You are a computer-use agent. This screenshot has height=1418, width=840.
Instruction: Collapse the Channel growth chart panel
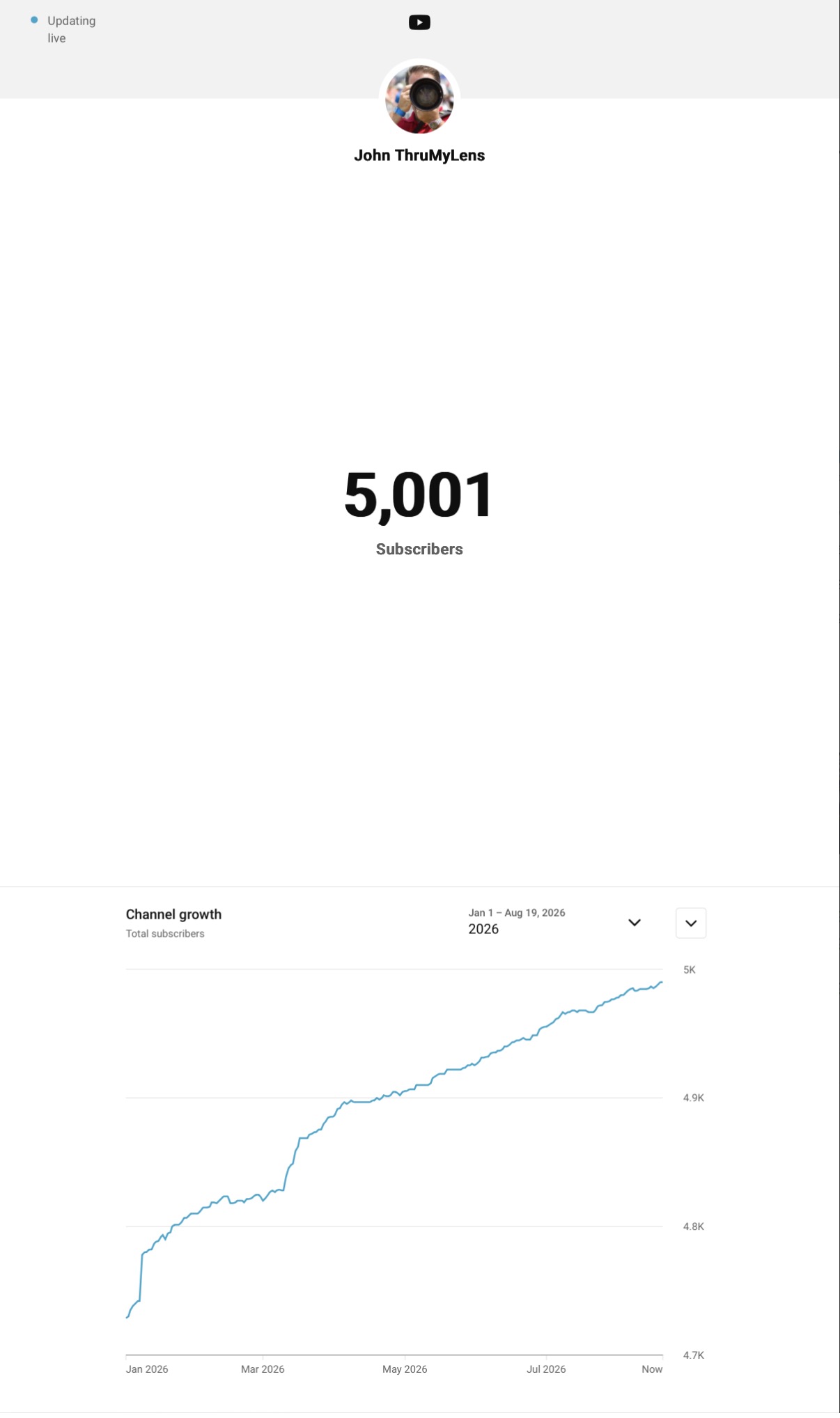(x=691, y=923)
